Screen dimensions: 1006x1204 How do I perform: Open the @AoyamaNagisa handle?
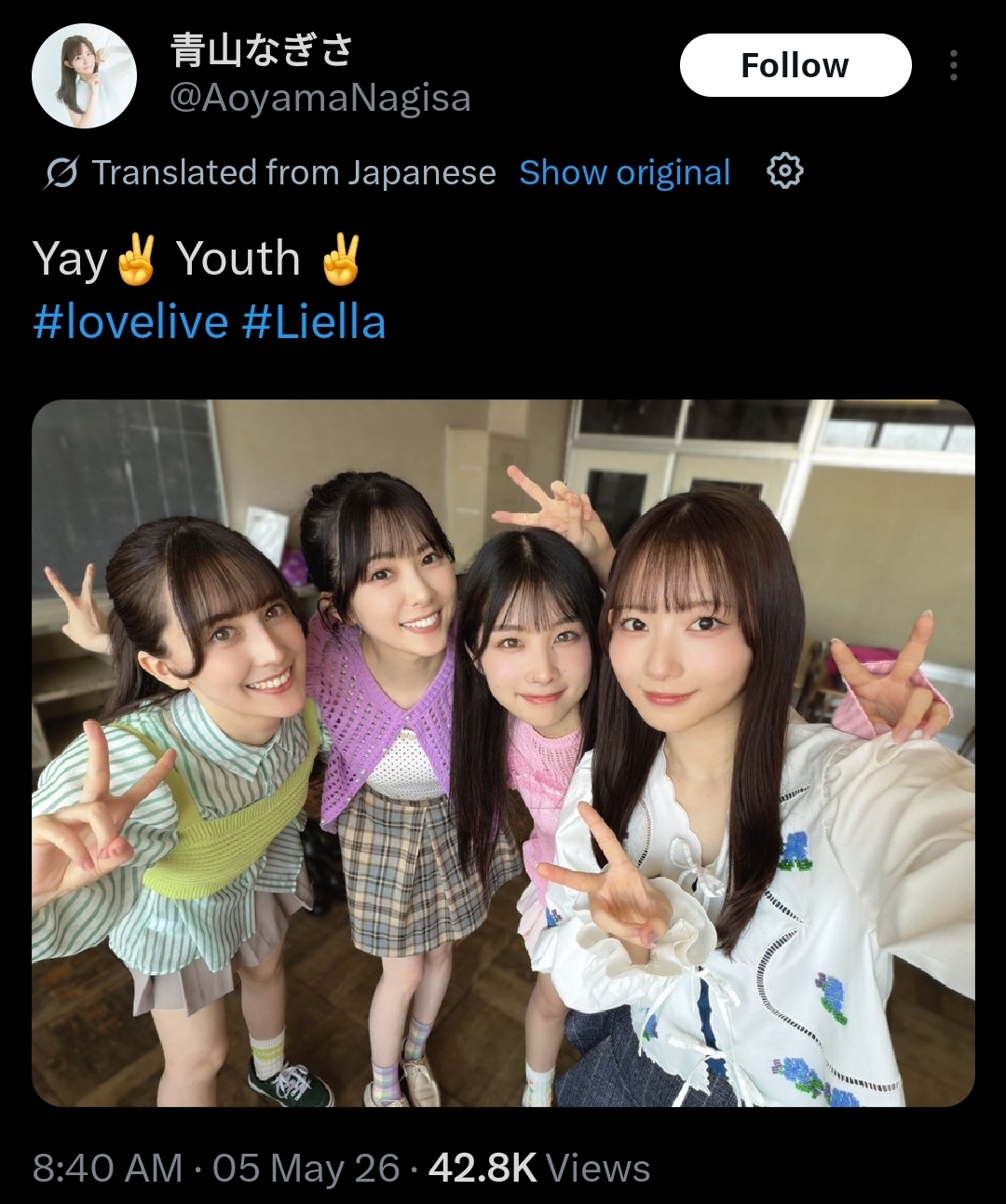(x=319, y=98)
